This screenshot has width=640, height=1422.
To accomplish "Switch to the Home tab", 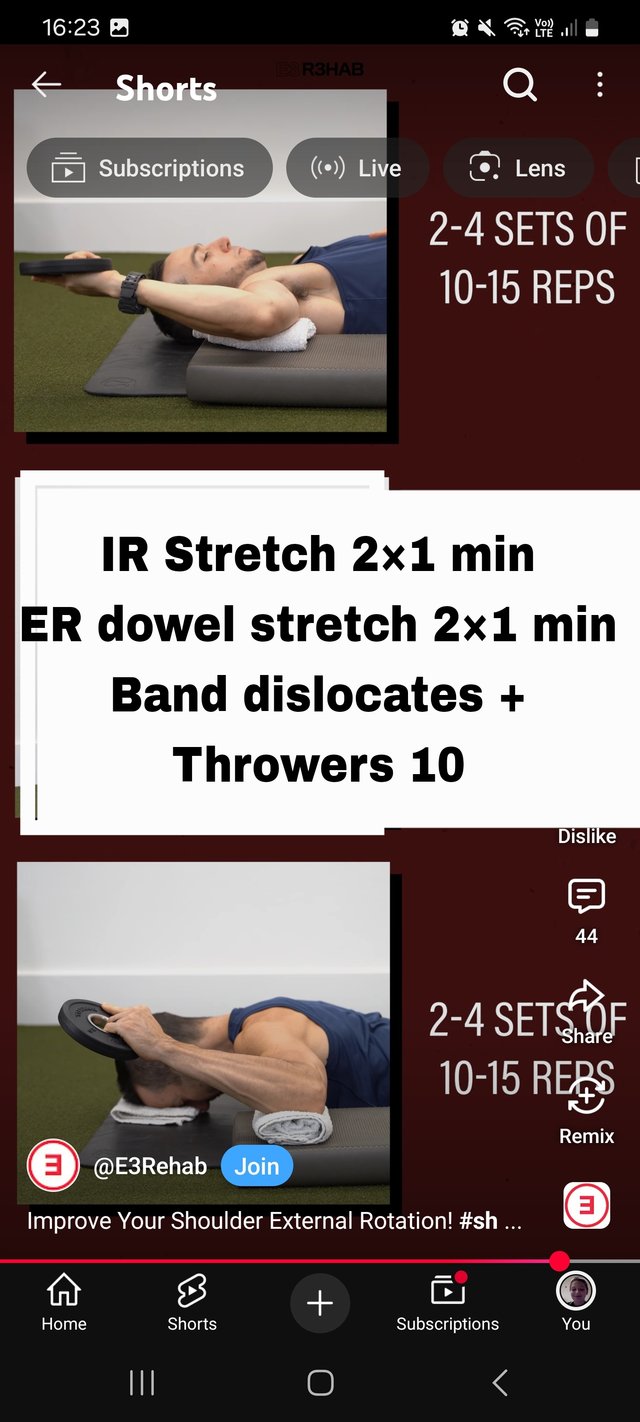I will tap(64, 1303).
